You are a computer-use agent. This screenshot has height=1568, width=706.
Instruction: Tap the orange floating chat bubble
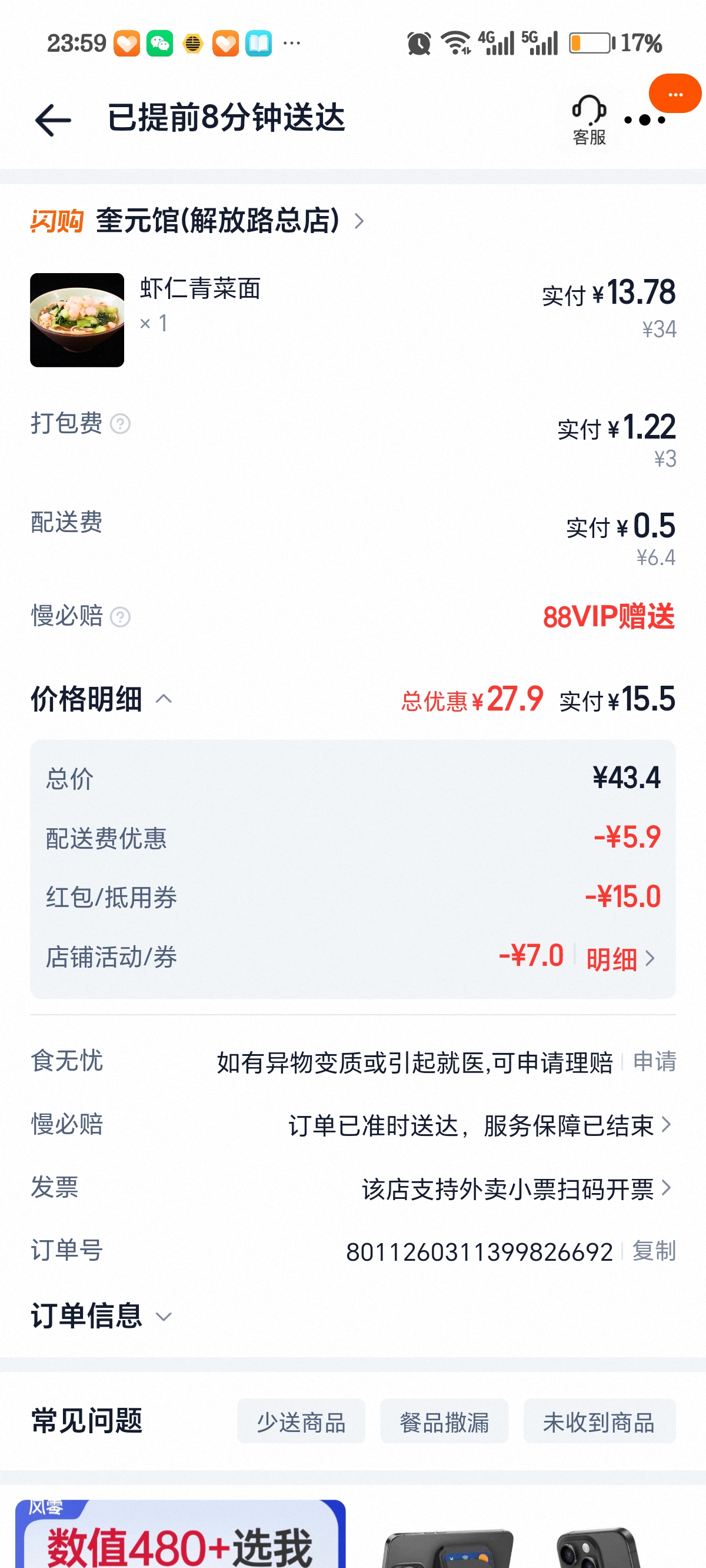(675, 94)
